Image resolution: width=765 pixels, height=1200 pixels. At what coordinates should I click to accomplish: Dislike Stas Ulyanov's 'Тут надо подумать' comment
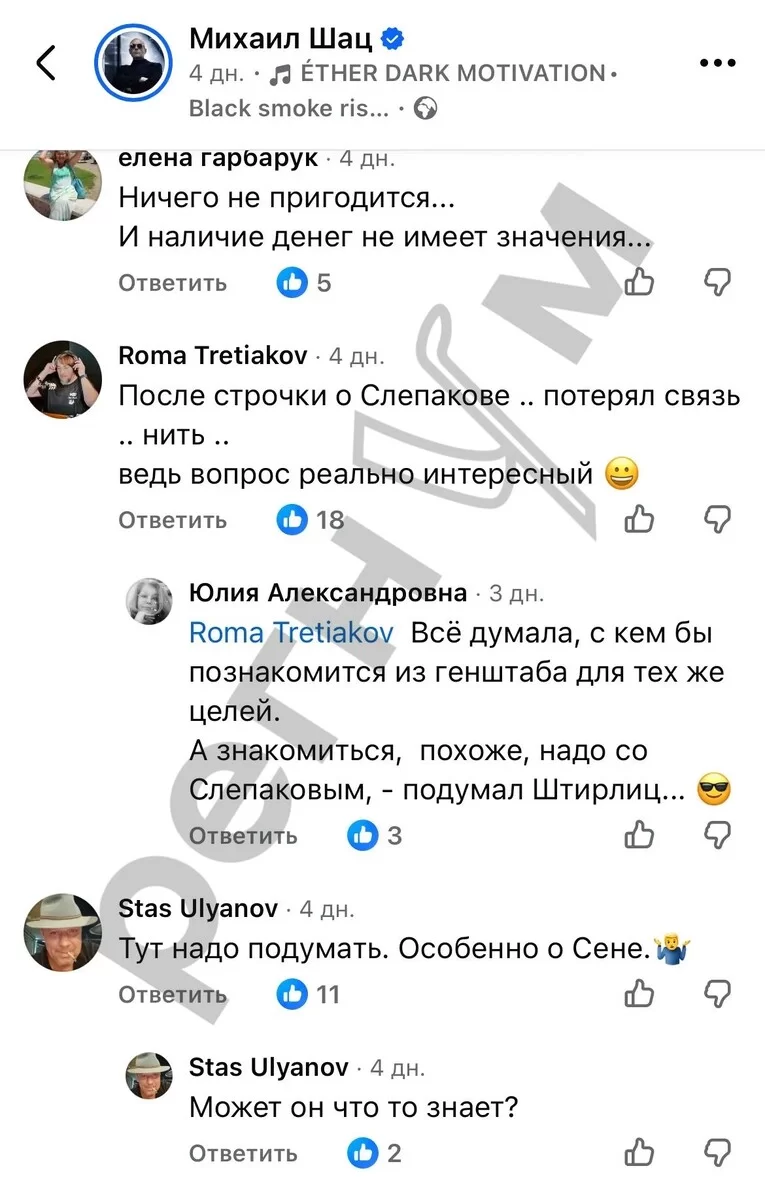click(718, 993)
